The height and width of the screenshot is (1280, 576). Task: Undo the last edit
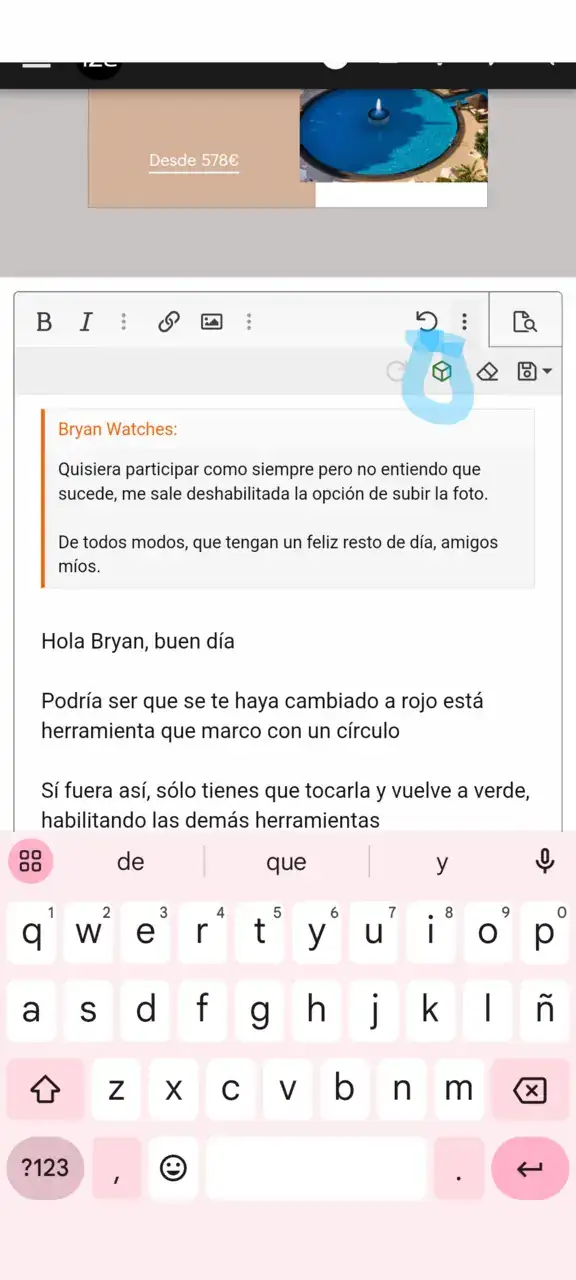pos(427,321)
